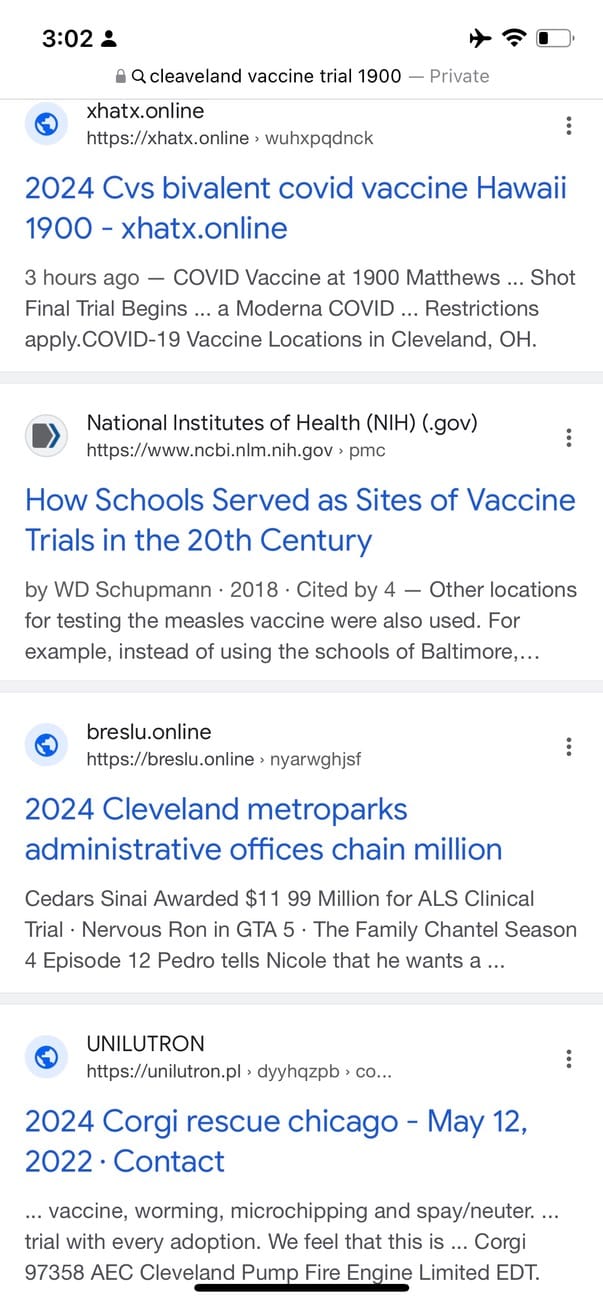Image resolution: width=603 pixels, height=1304 pixels.
Task: Tap the address bar showing cleaveland vaccine trial 1900
Action: coord(302,76)
